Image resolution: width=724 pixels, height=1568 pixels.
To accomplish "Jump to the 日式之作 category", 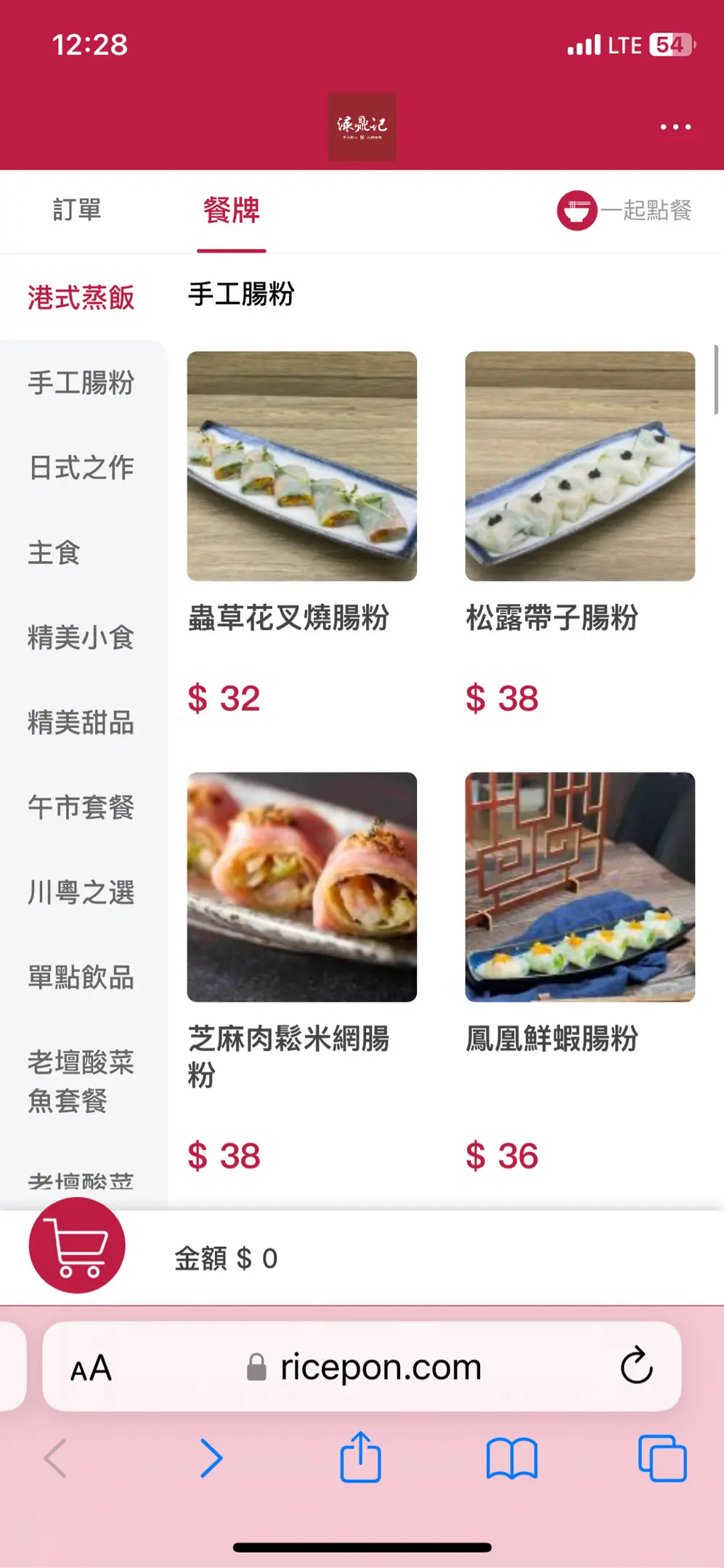I will [81, 467].
